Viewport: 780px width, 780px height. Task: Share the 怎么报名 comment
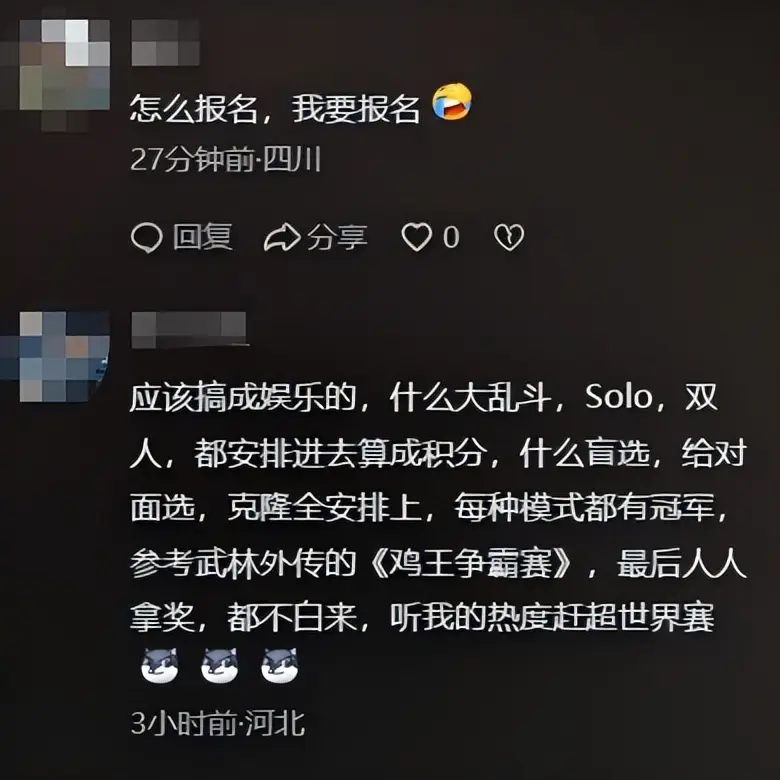click(x=316, y=237)
